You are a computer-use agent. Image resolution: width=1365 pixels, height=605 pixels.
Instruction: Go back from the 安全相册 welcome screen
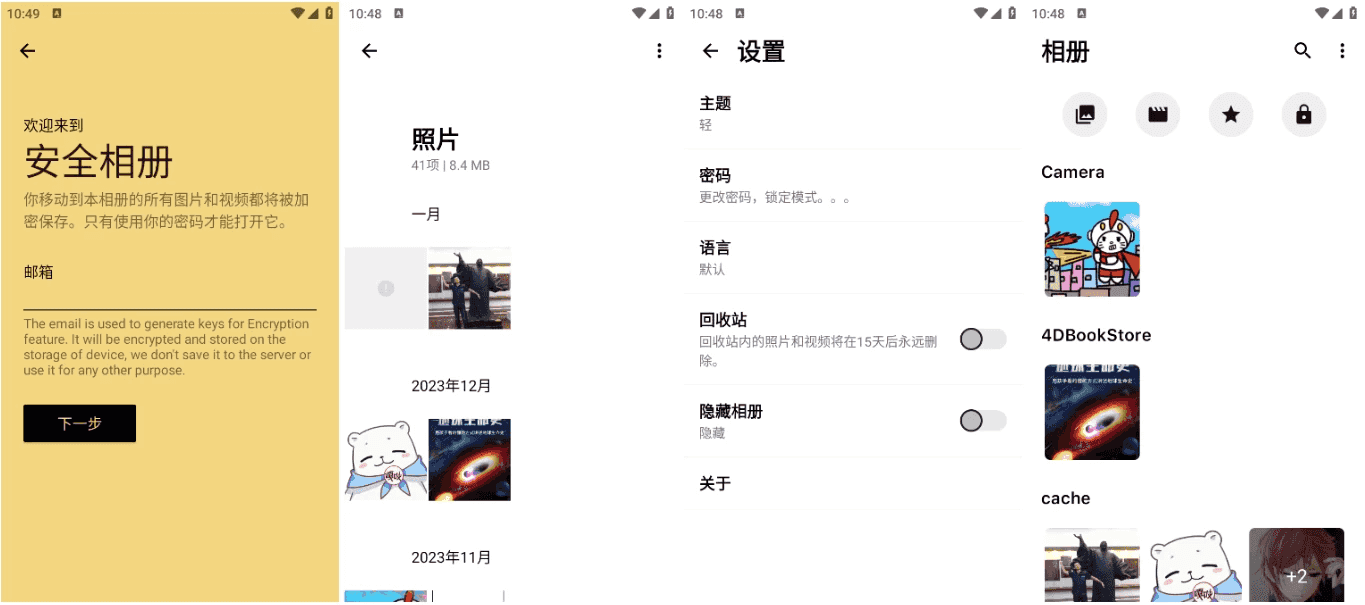(28, 51)
